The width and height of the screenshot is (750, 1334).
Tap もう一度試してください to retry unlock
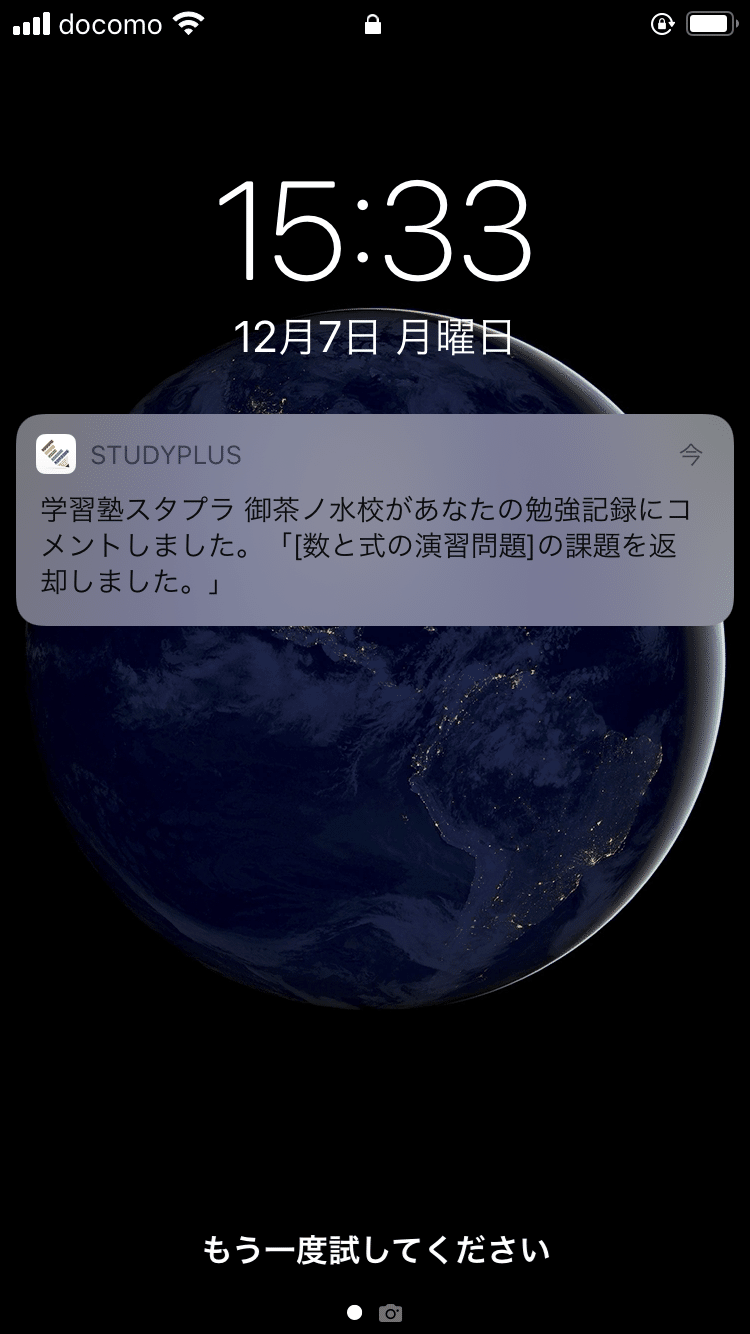click(375, 1249)
